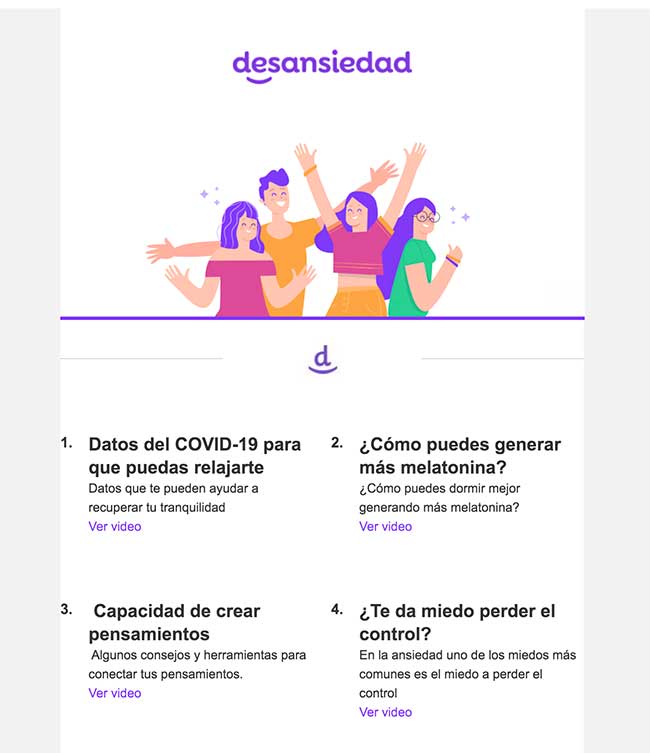Open 'Ver video' for Capacidad de crear pensamientos
This screenshot has height=753, width=650.
click(x=115, y=693)
